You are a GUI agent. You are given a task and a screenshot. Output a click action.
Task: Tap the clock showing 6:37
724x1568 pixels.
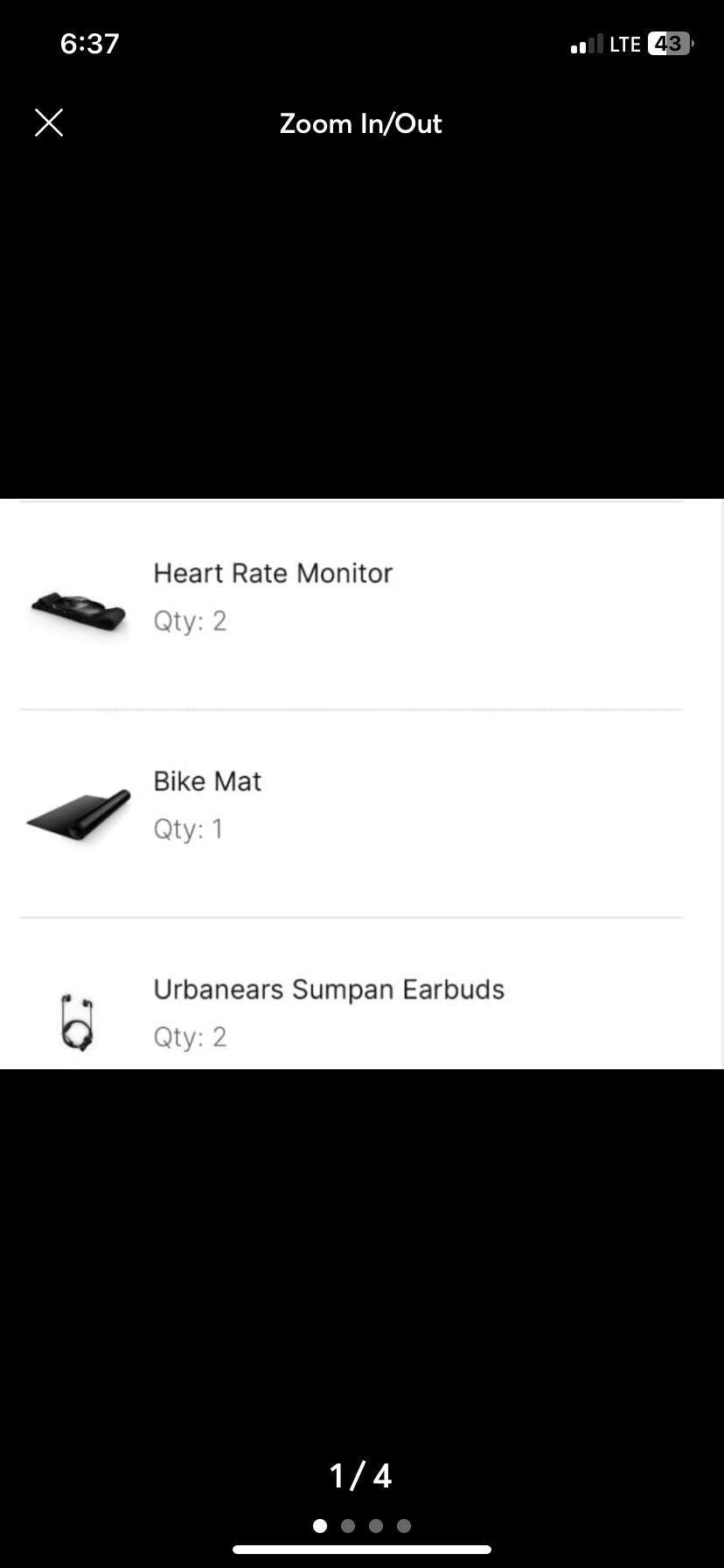pos(90,43)
